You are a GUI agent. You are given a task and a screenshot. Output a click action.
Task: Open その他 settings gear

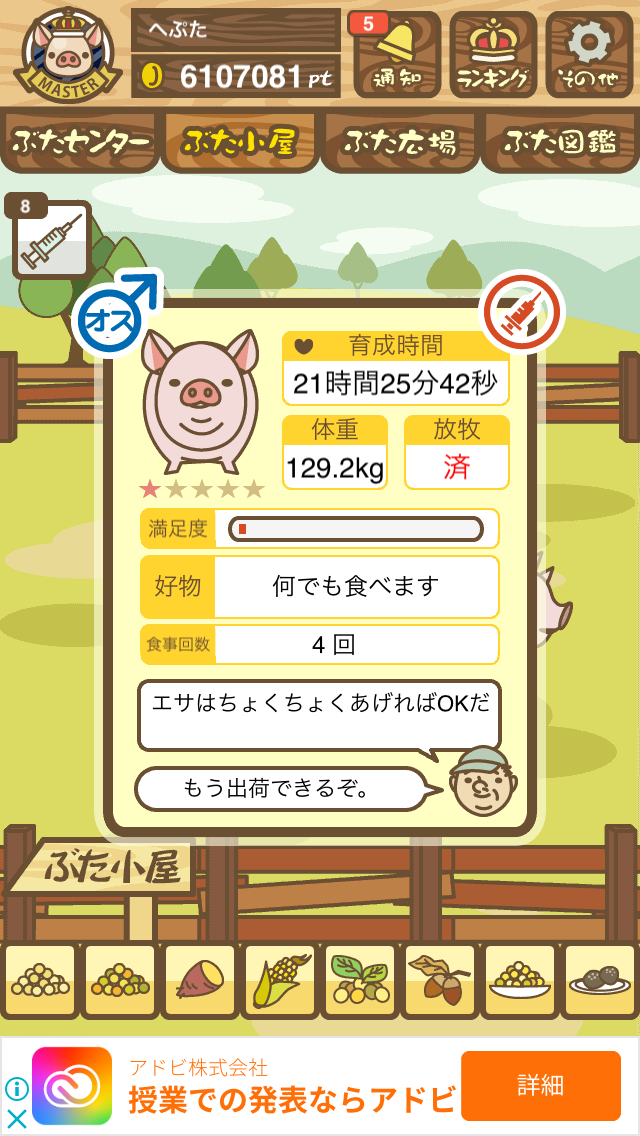click(589, 54)
